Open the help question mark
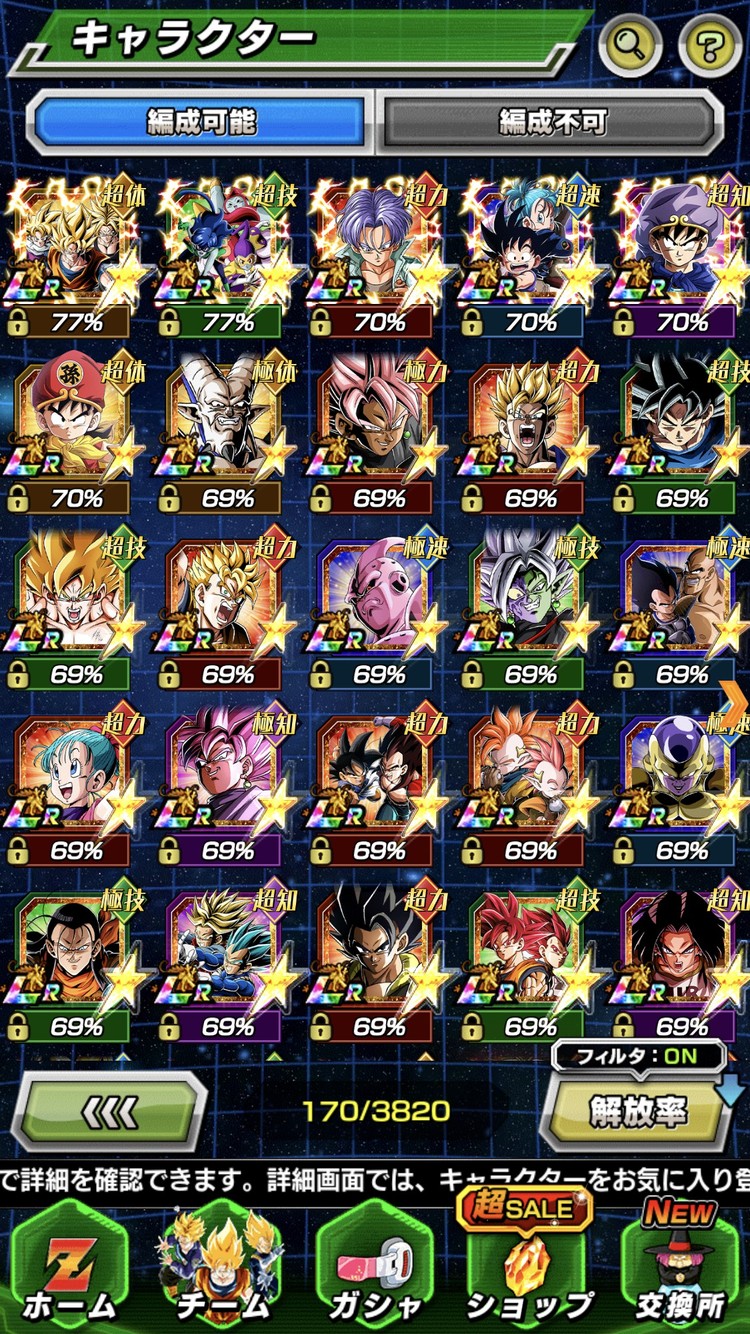Viewport: 750px width, 1334px height. coord(710,44)
